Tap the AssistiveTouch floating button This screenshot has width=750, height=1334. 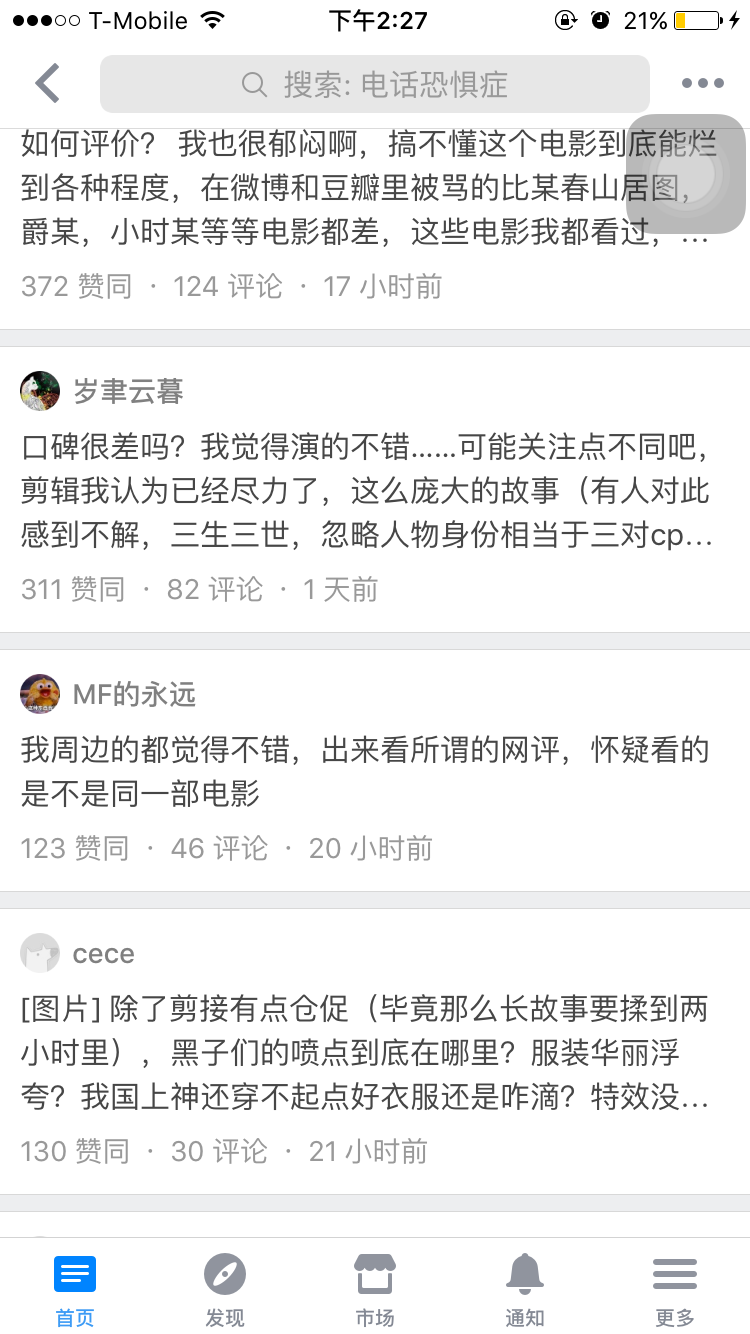[686, 174]
